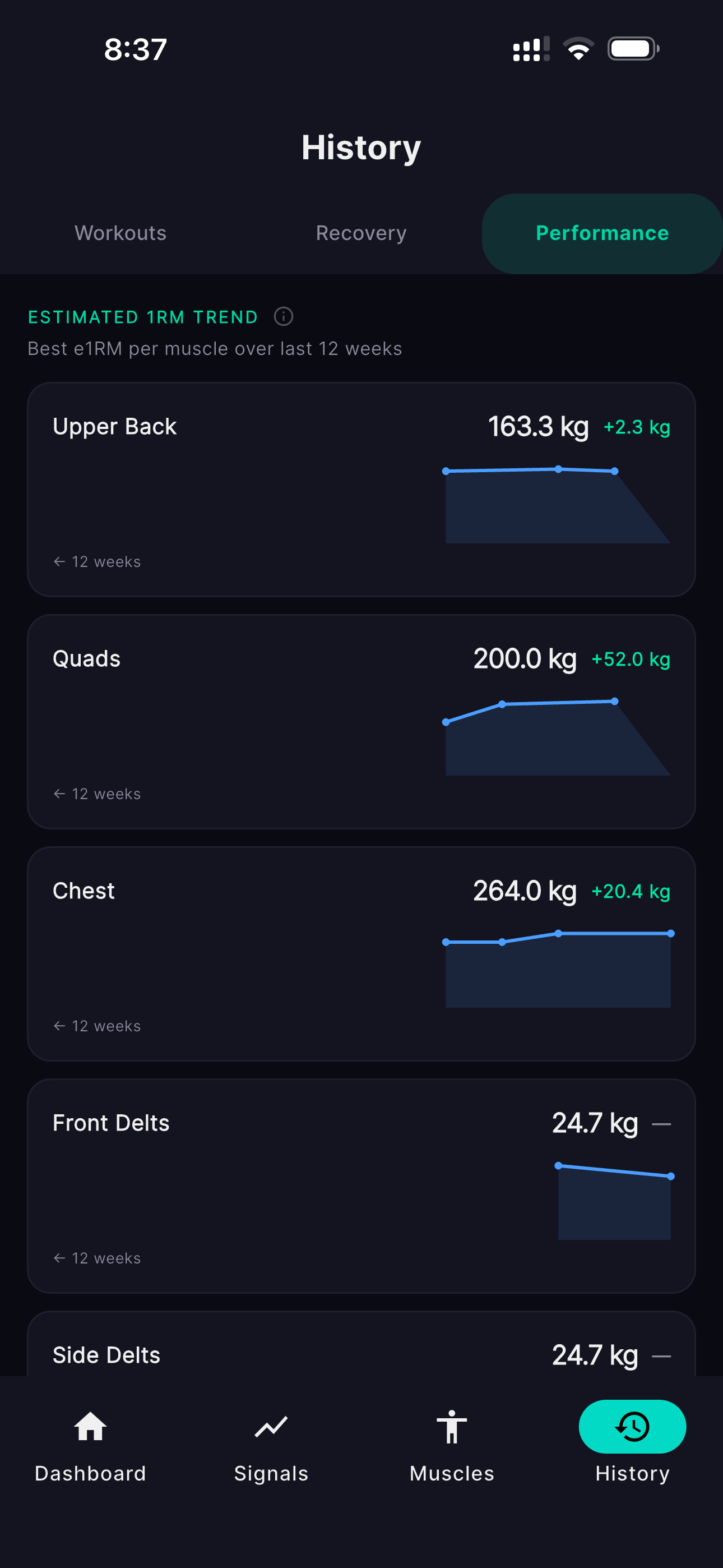Select the Performance tab
The image size is (723, 1568).
click(x=601, y=233)
